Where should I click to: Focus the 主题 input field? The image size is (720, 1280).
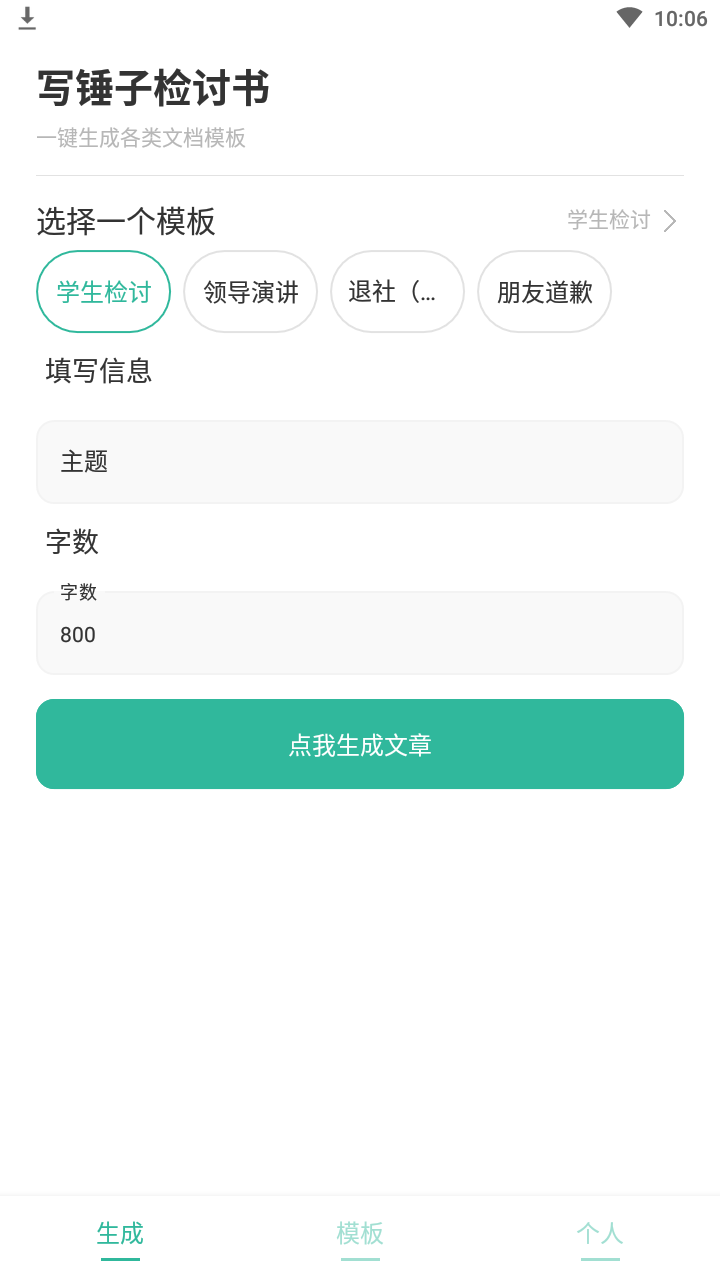tap(360, 462)
